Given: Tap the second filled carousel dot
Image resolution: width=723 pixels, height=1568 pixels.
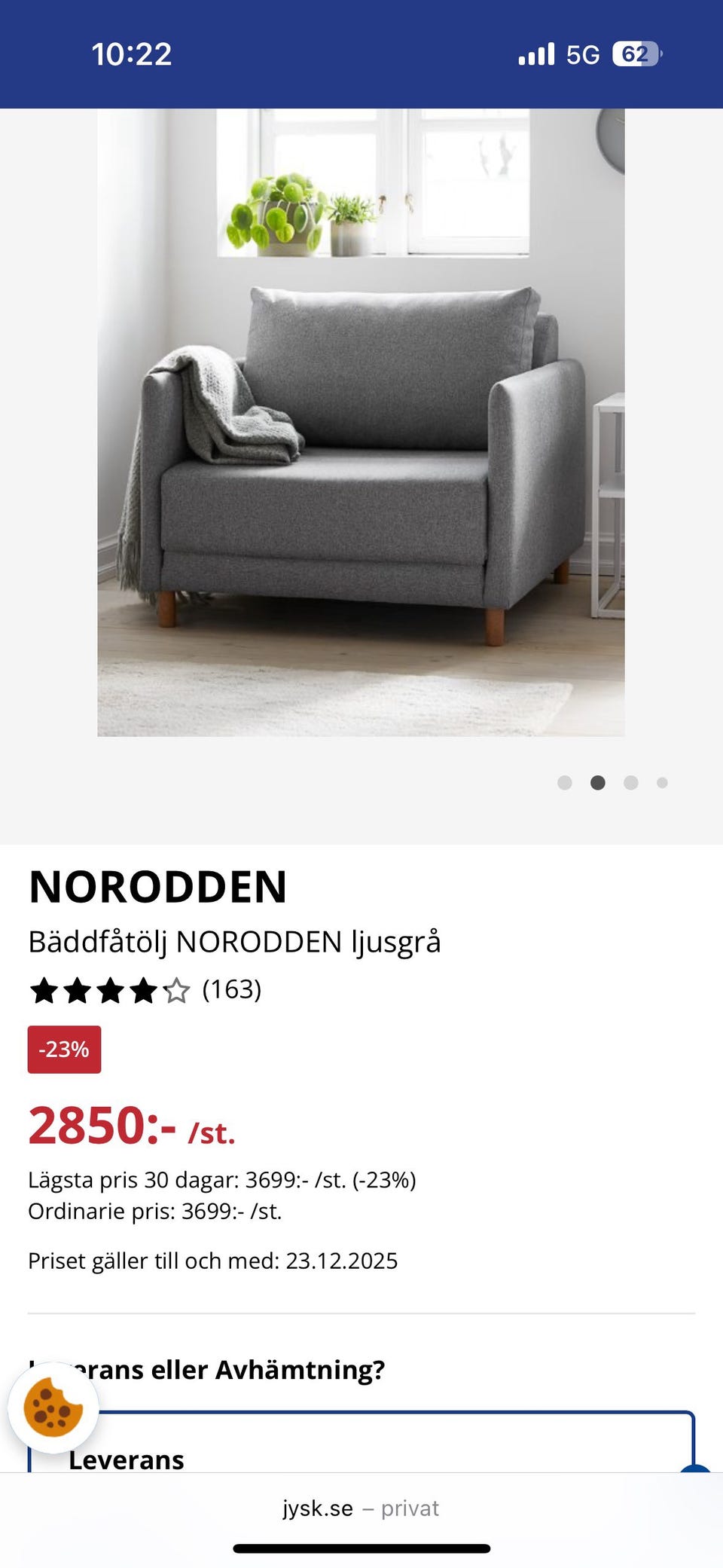Looking at the screenshot, I should (597, 783).
